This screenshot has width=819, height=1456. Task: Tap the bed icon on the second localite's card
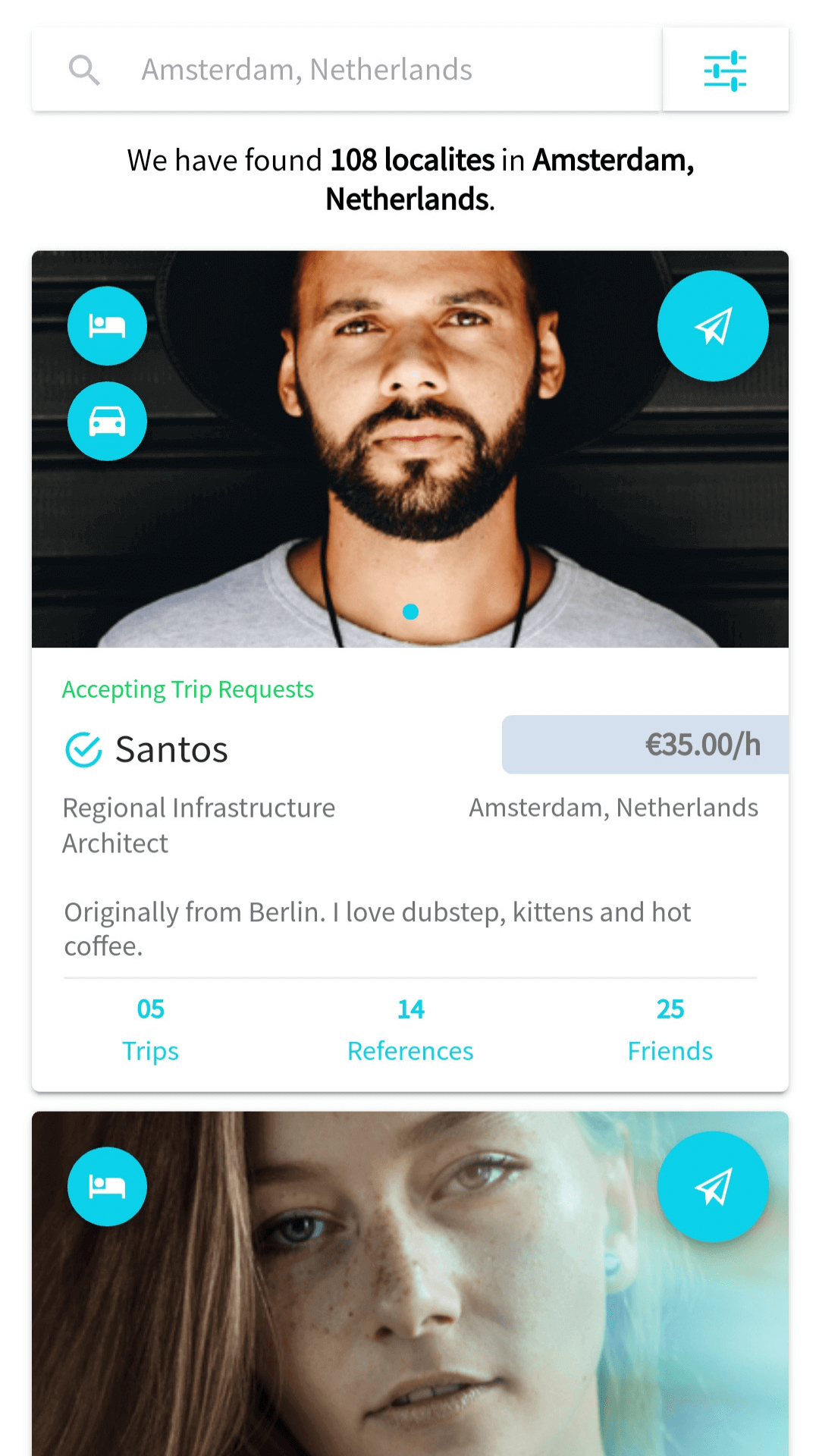tap(107, 1187)
